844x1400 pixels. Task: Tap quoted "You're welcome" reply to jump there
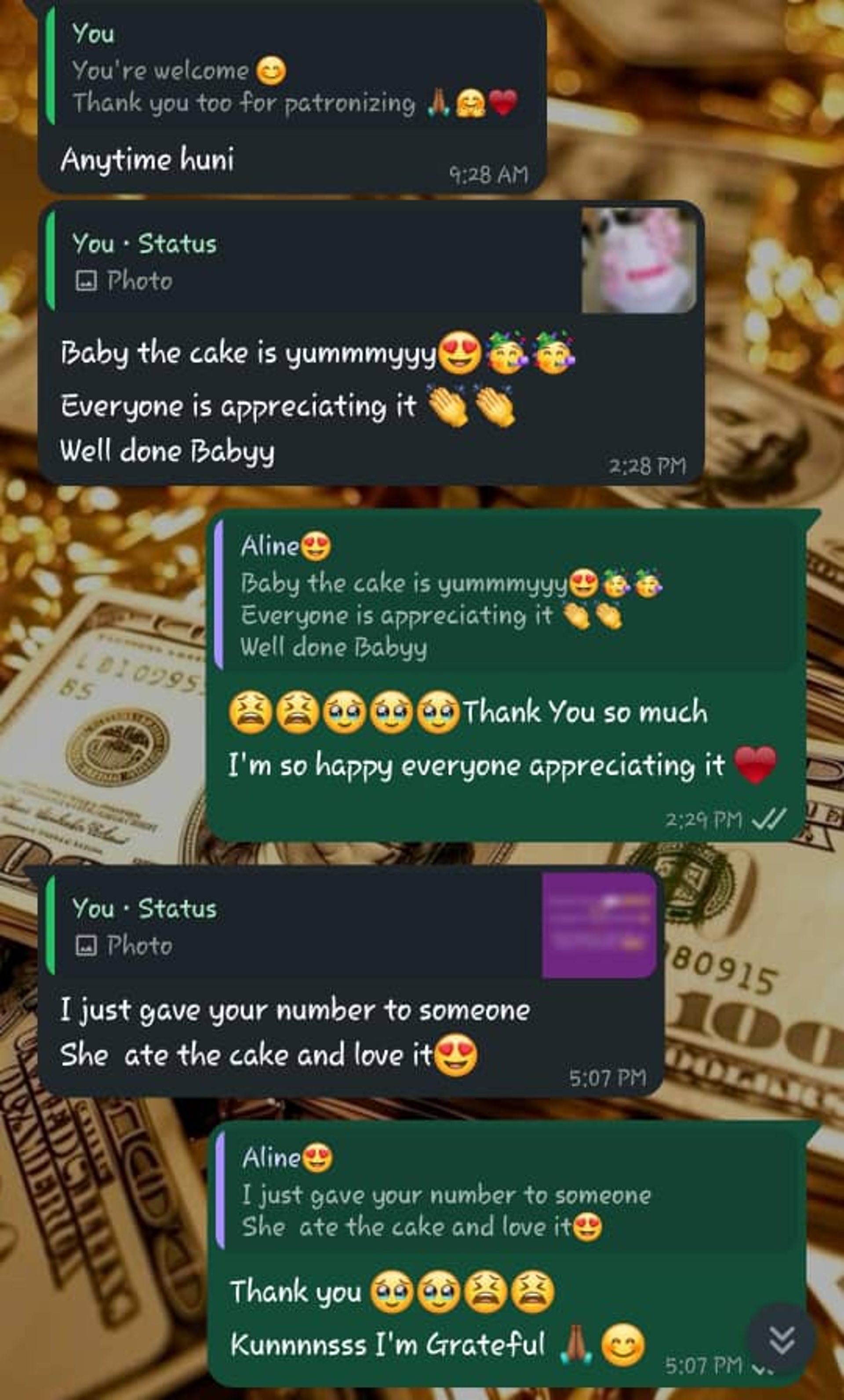pyautogui.click(x=294, y=69)
